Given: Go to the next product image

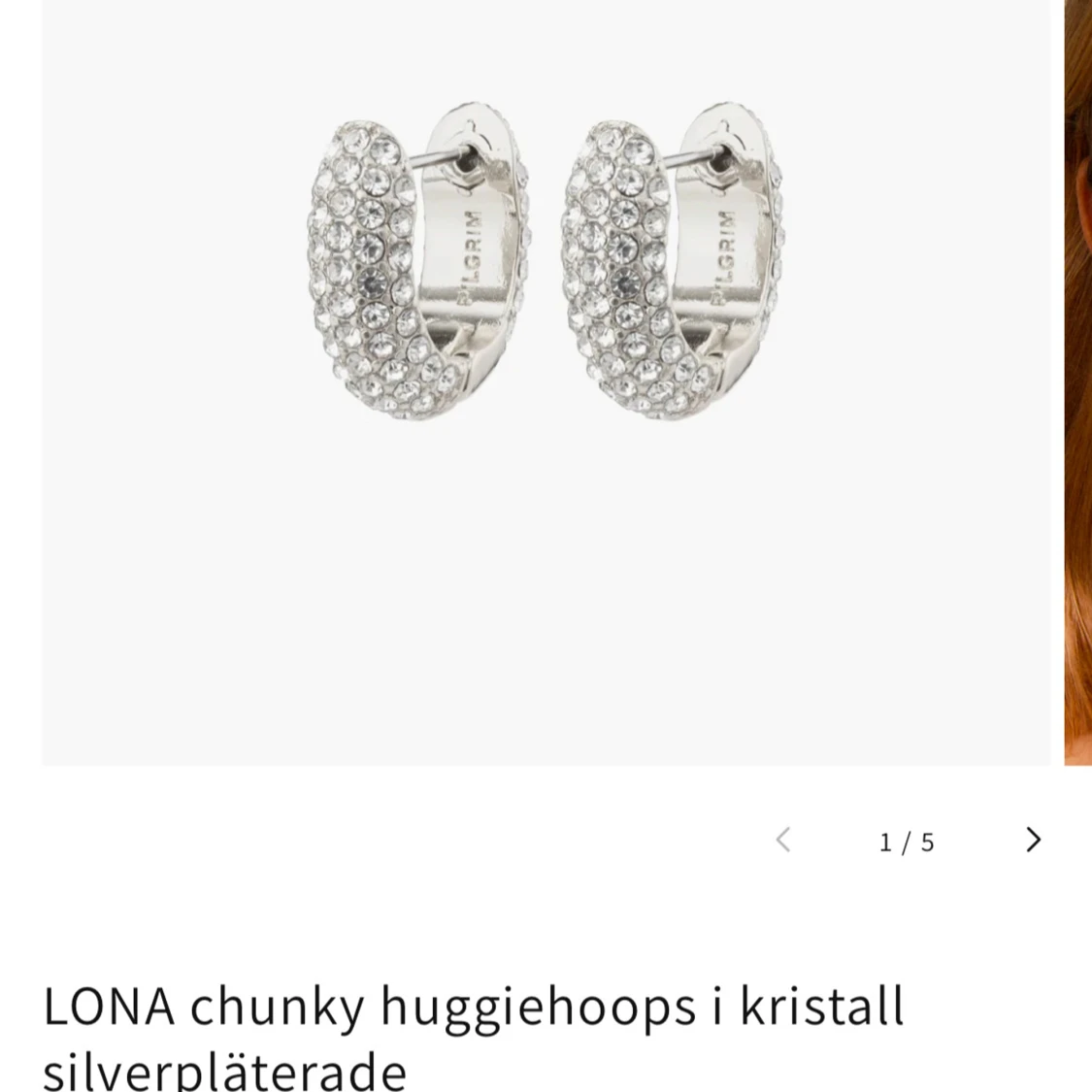Looking at the screenshot, I should [1033, 840].
